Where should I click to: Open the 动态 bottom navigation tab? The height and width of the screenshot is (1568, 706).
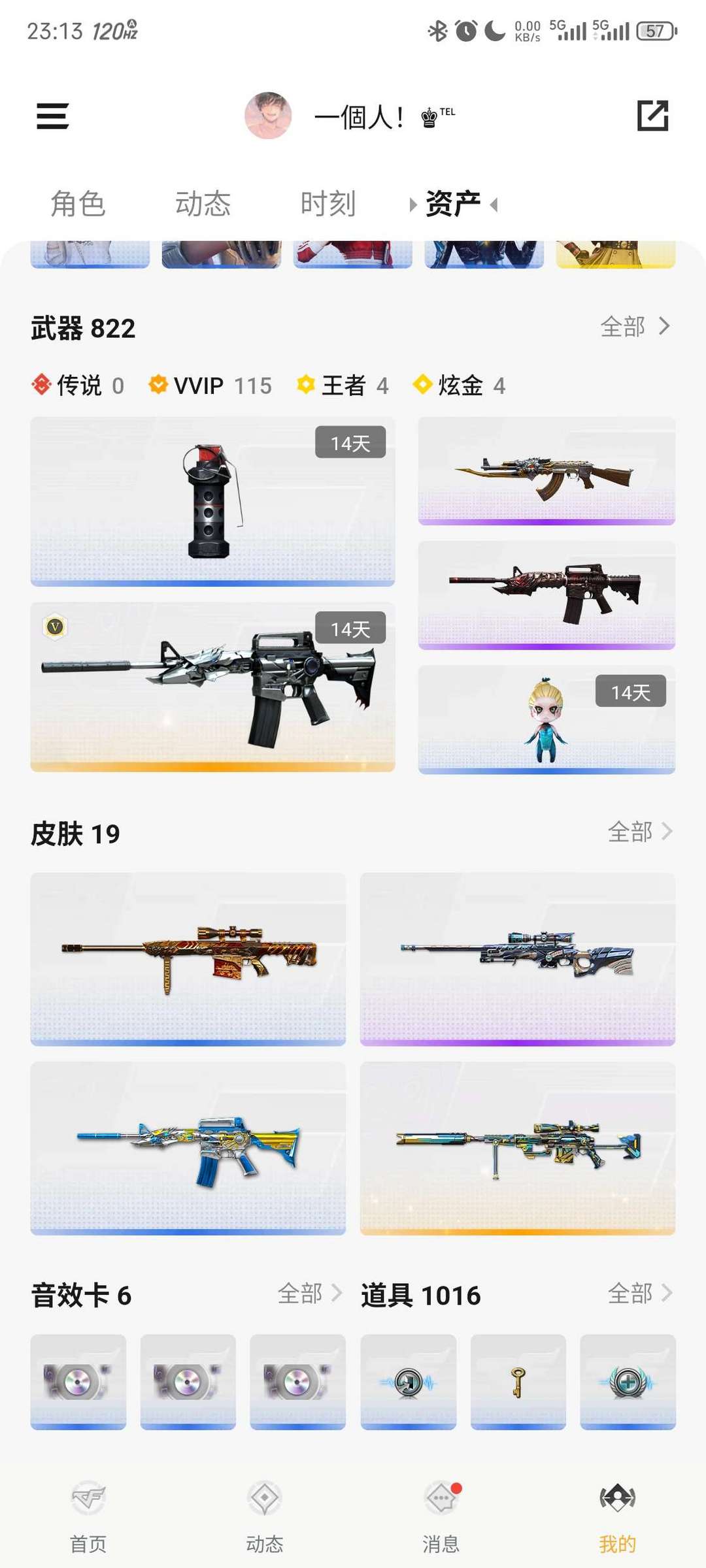264,1516
